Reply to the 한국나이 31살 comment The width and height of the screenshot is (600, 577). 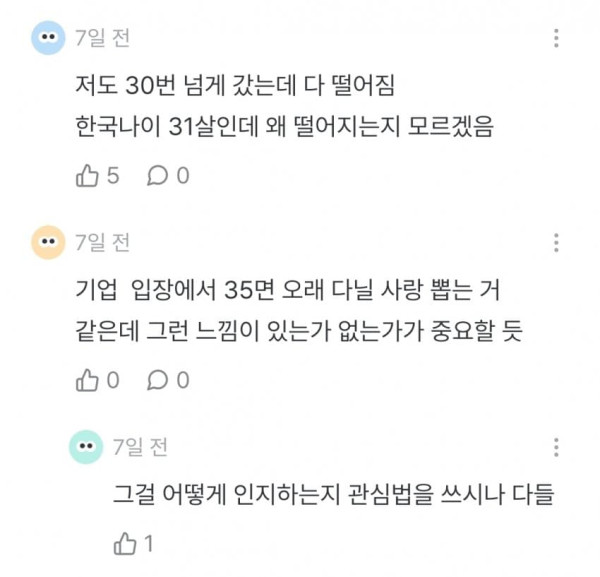(x=158, y=176)
